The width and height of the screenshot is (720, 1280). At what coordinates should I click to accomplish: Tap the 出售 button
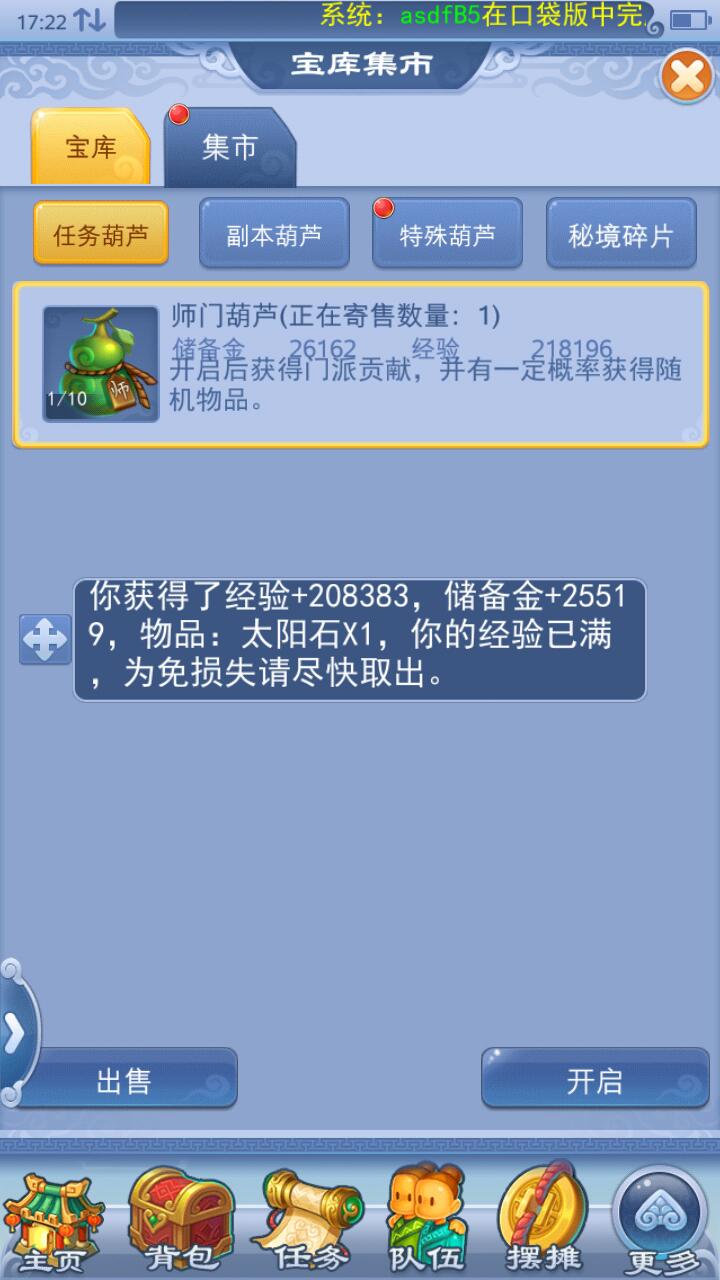(124, 1080)
